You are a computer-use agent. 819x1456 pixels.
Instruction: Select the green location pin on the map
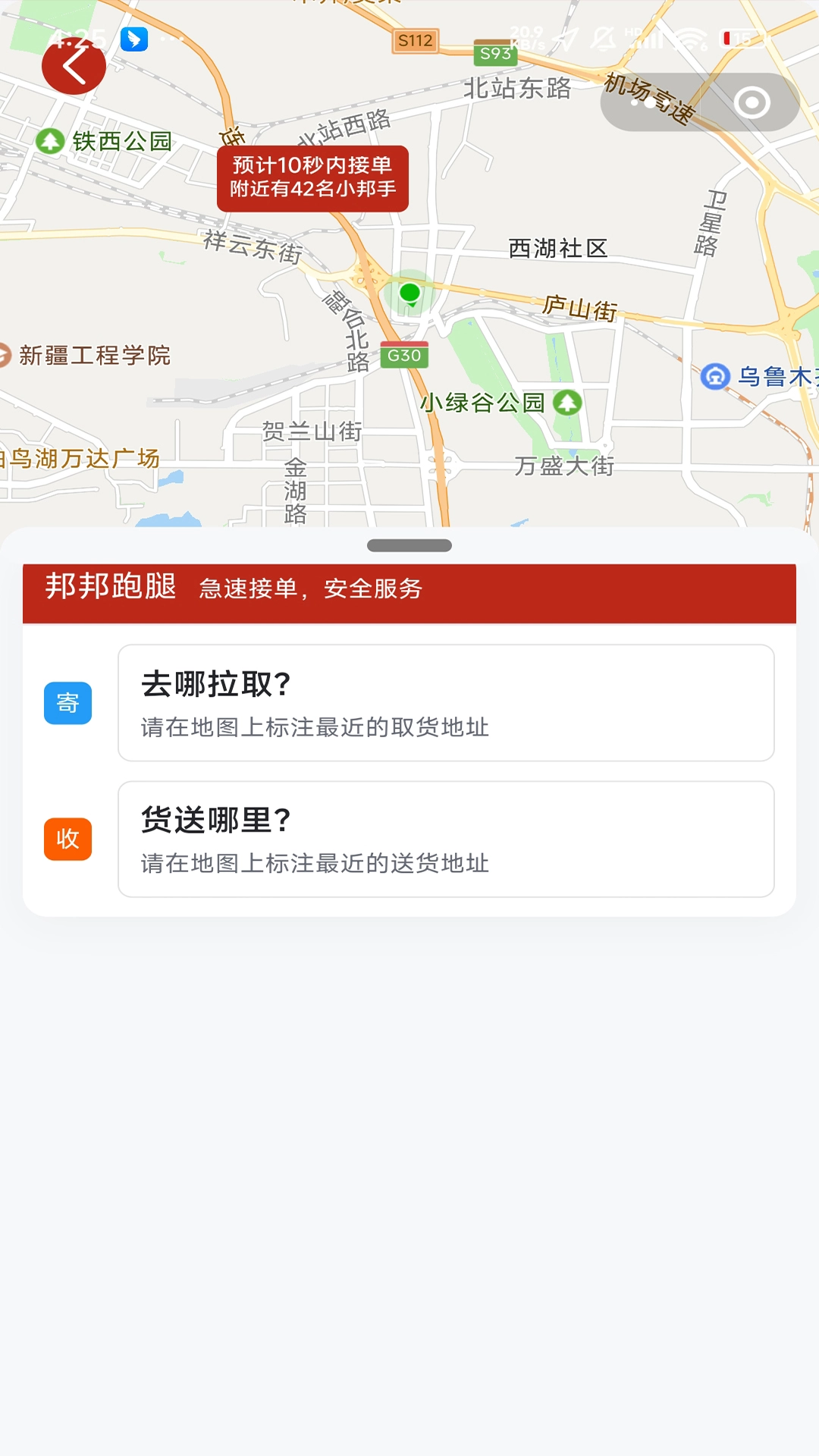coord(410,294)
